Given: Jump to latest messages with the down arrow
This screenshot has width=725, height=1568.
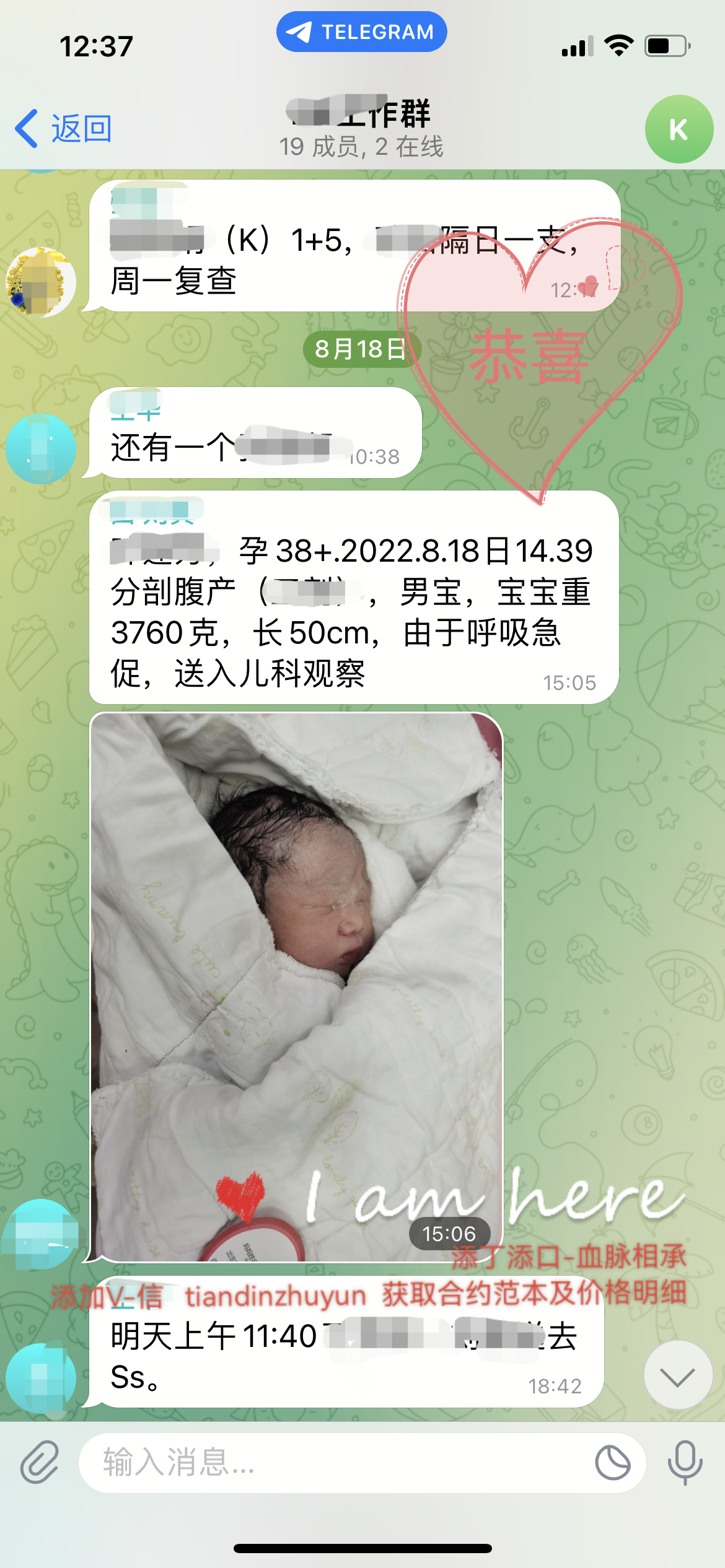Looking at the screenshot, I should click(x=677, y=1377).
